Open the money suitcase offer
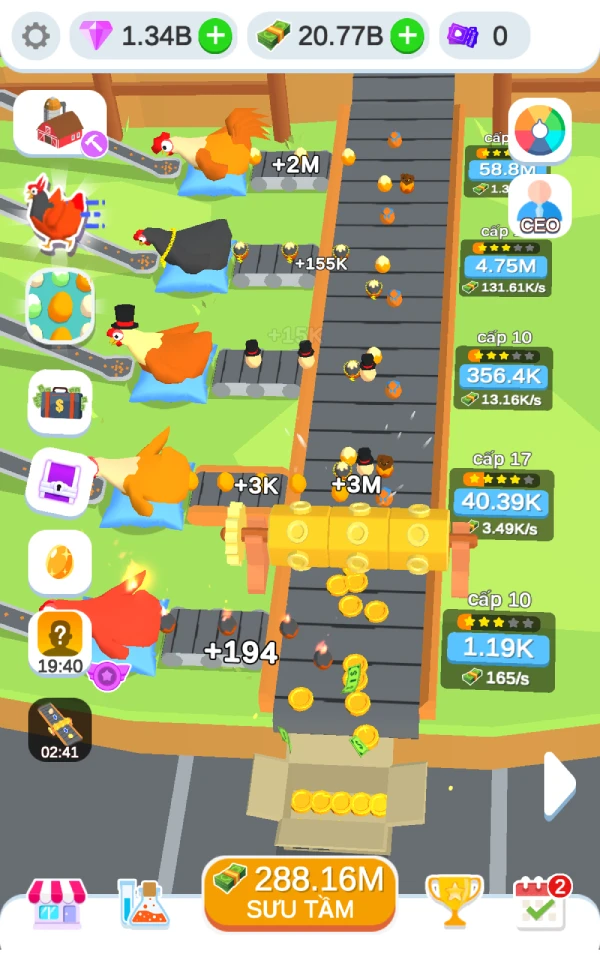Image resolution: width=600 pixels, height=960 pixels. 60,402
